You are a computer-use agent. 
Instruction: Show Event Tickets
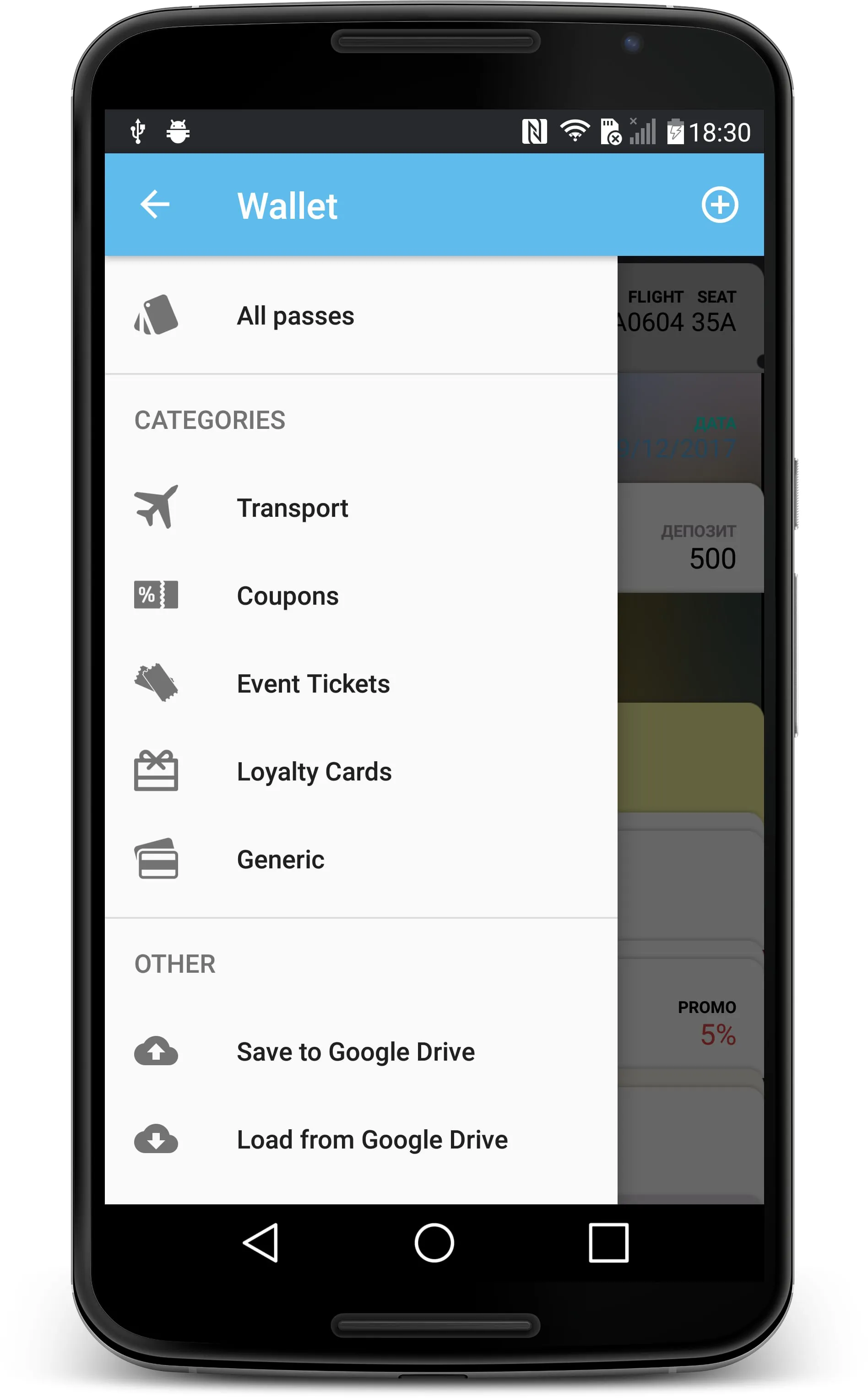(313, 684)
